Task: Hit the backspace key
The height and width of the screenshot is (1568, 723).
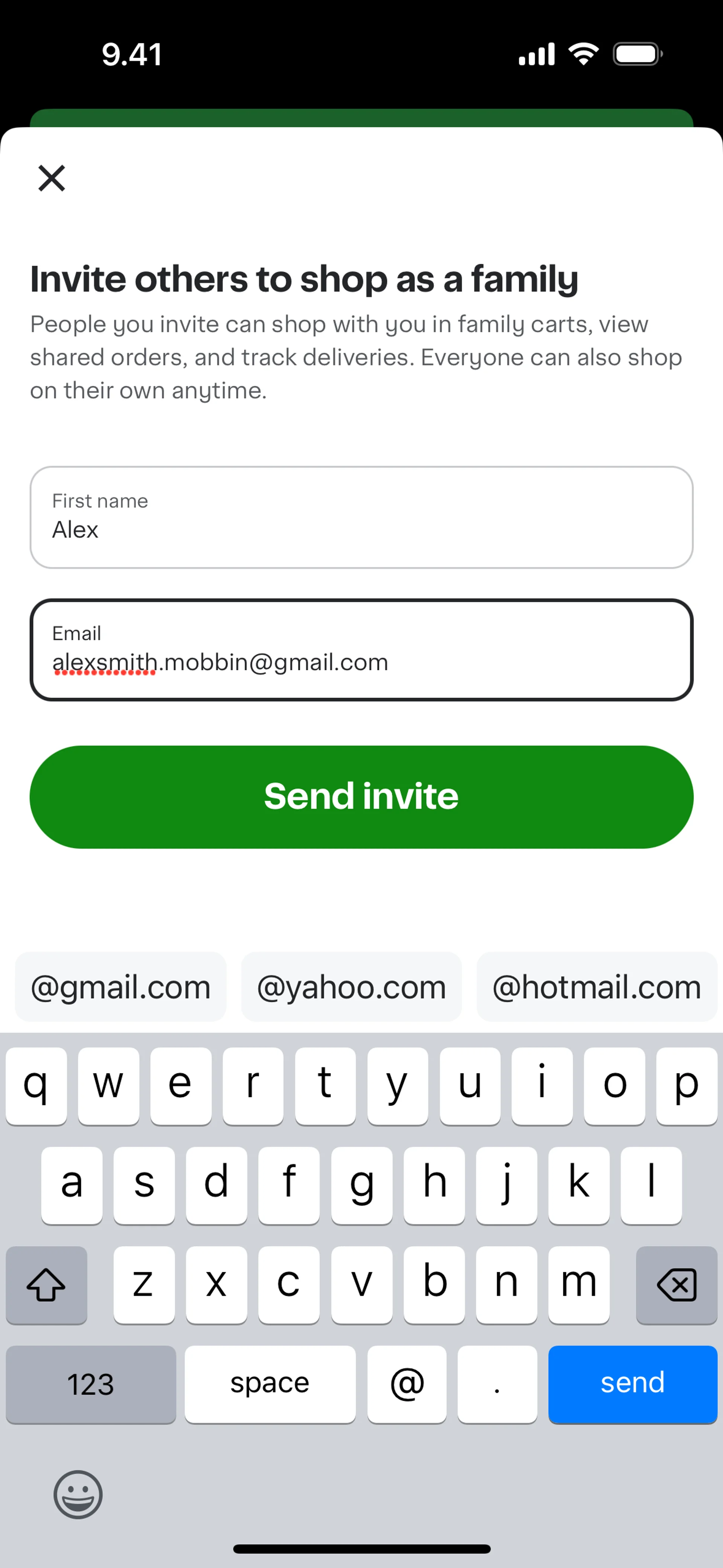Action: (x=676, y=1284)
